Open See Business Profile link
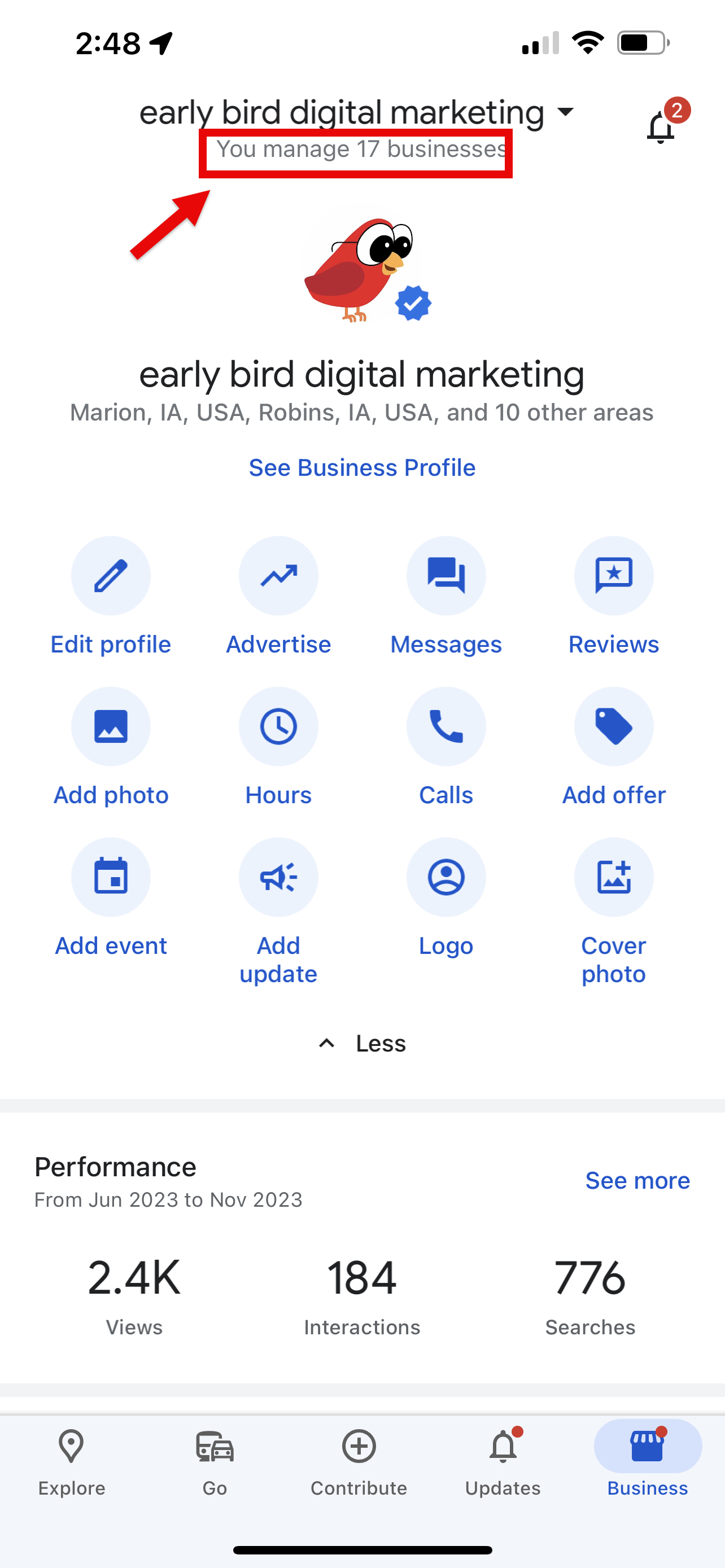 [x=362, y=467]
